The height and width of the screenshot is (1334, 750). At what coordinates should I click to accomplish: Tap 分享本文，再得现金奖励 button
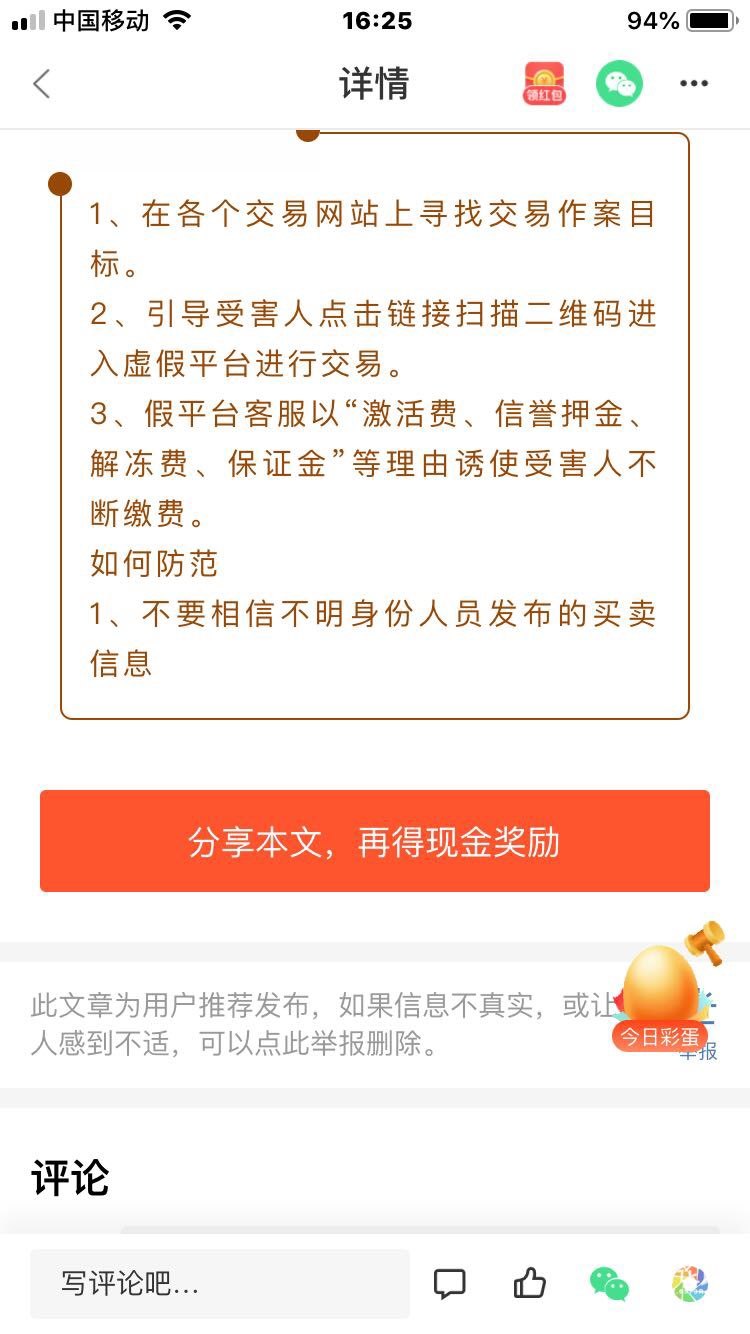point(375,841)
